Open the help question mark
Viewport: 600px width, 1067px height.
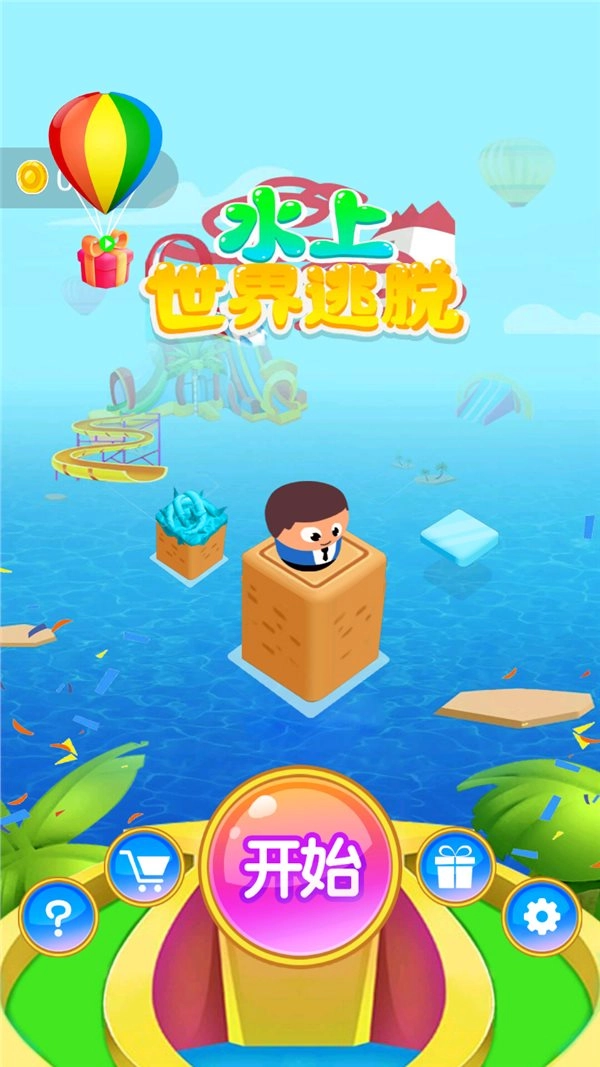point(59,917)
